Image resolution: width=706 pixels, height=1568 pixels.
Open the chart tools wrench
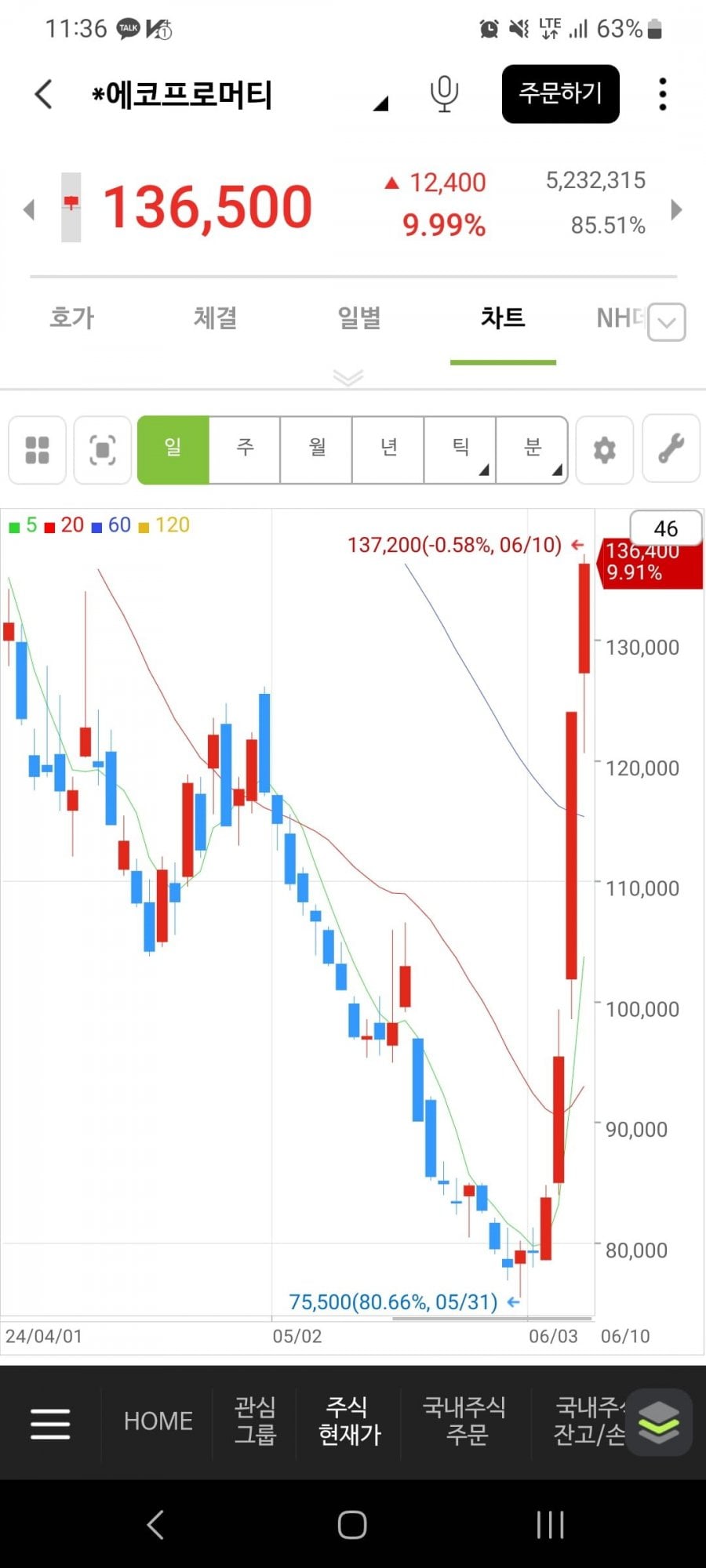(671, 449)
